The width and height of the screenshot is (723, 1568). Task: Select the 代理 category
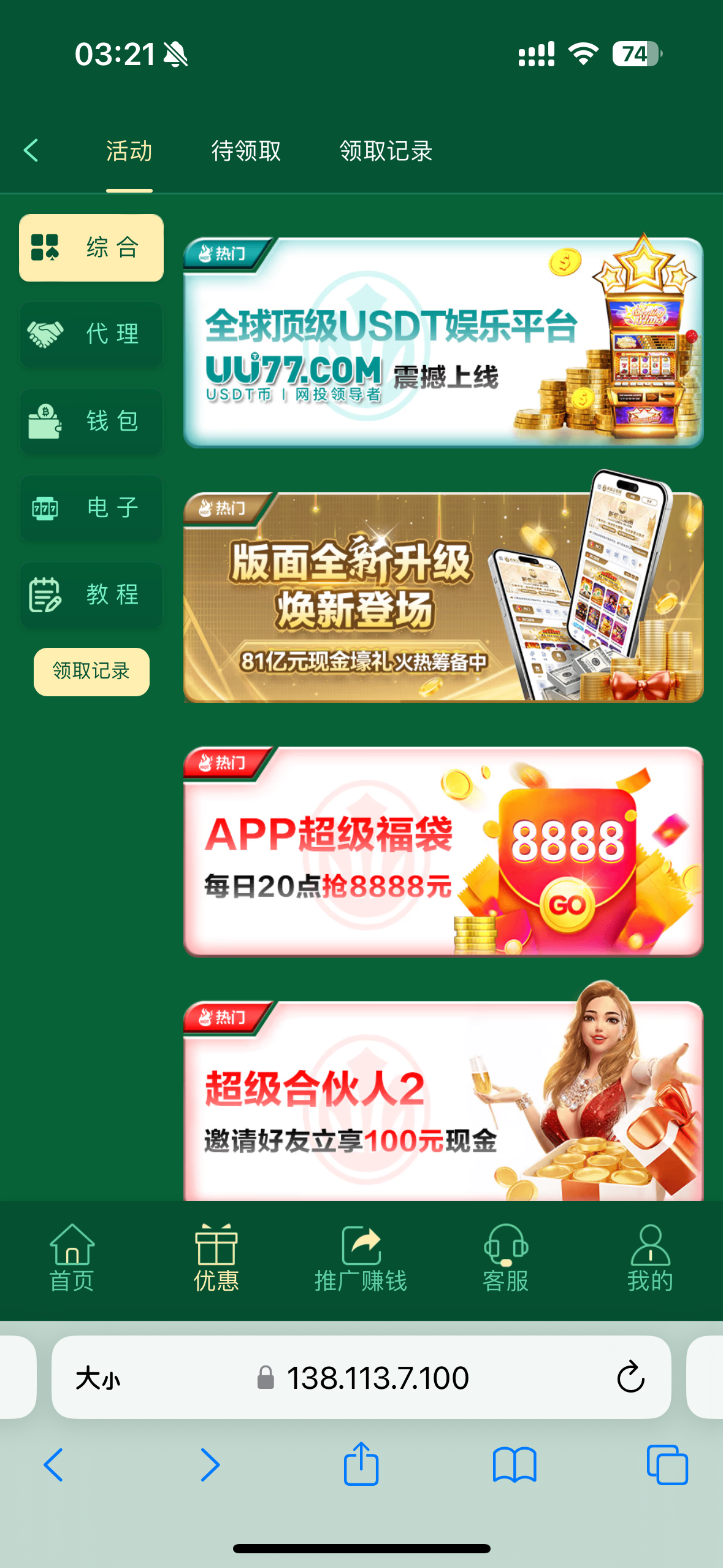click(x=91, y=334)
